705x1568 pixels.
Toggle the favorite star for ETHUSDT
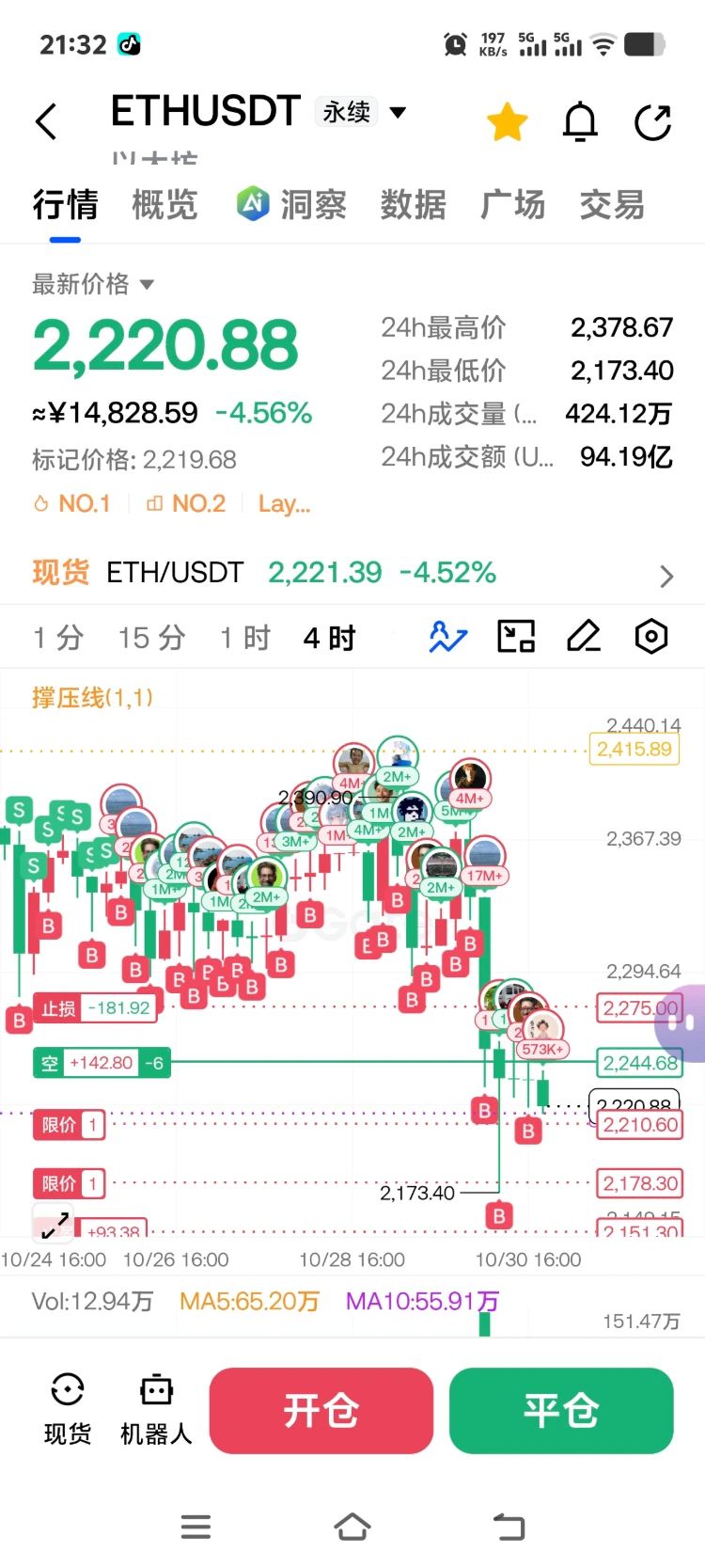tap(508, 122)
